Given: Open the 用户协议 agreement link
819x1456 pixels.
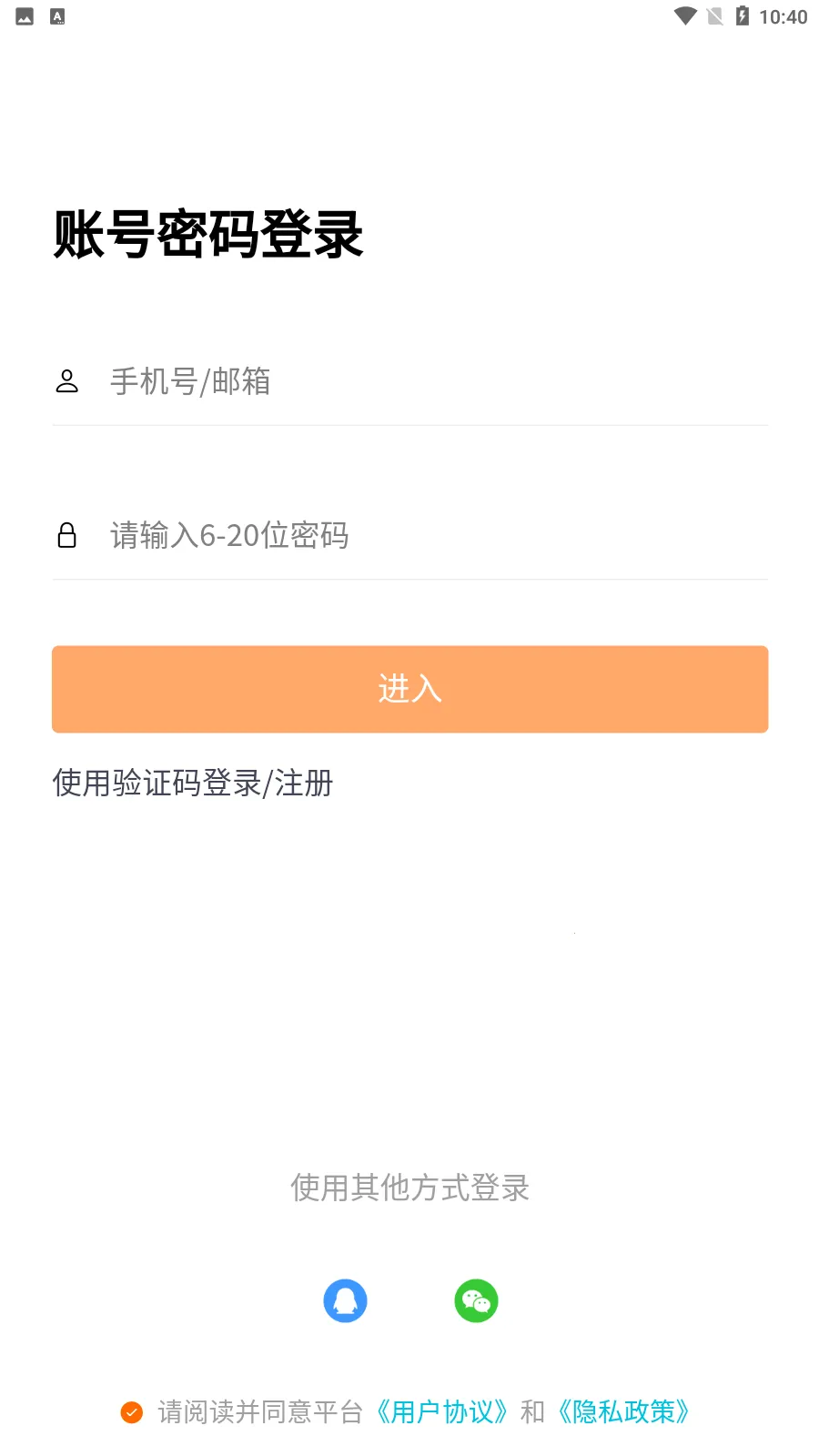Looking at the screenshot, I should tap(443, 1411).
